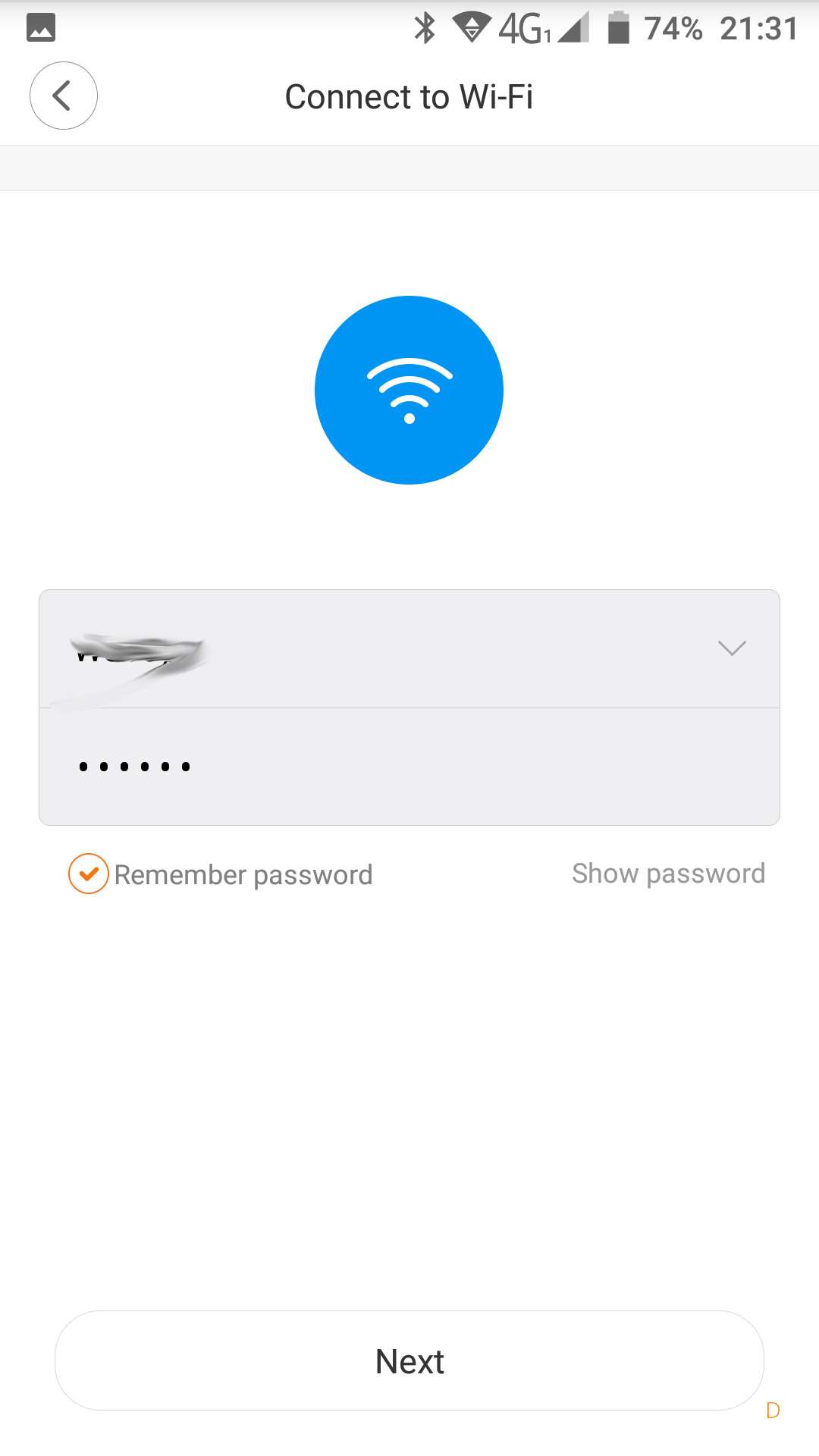819x1456 pixels.
Task: Reveal the password with Show password
Action: [668, 874]
